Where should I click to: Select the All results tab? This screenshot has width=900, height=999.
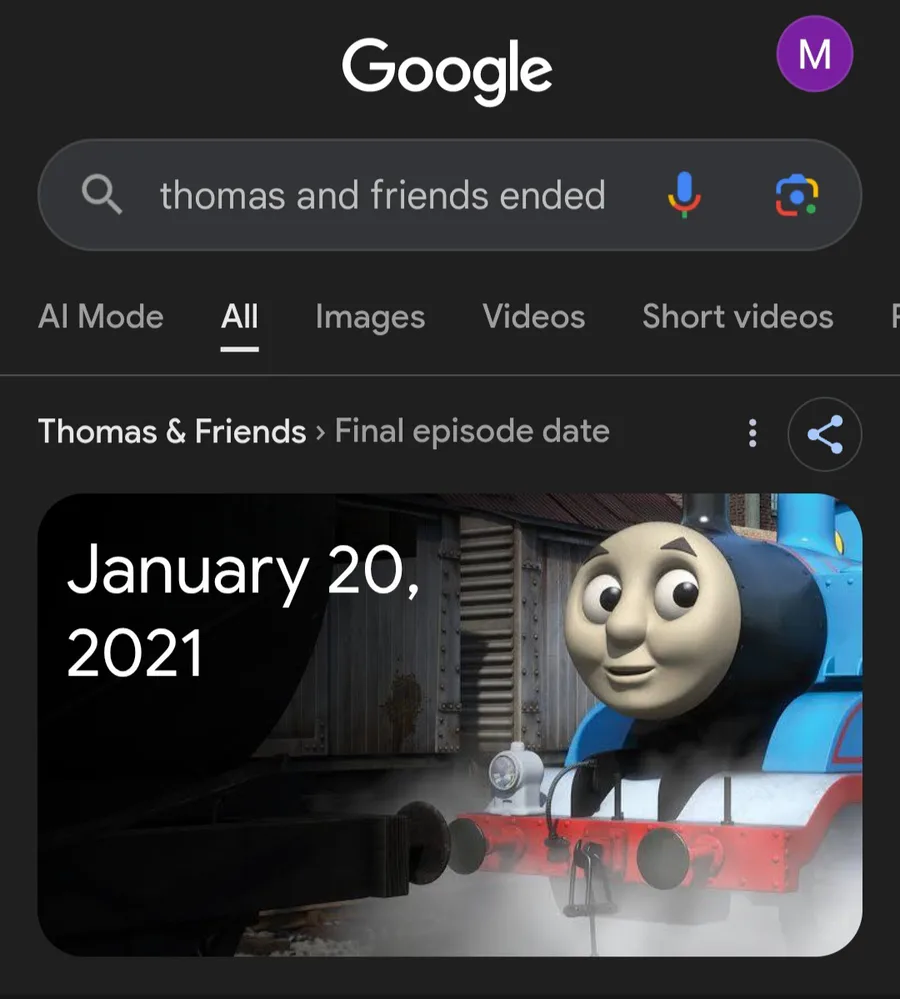pos(240,317)
